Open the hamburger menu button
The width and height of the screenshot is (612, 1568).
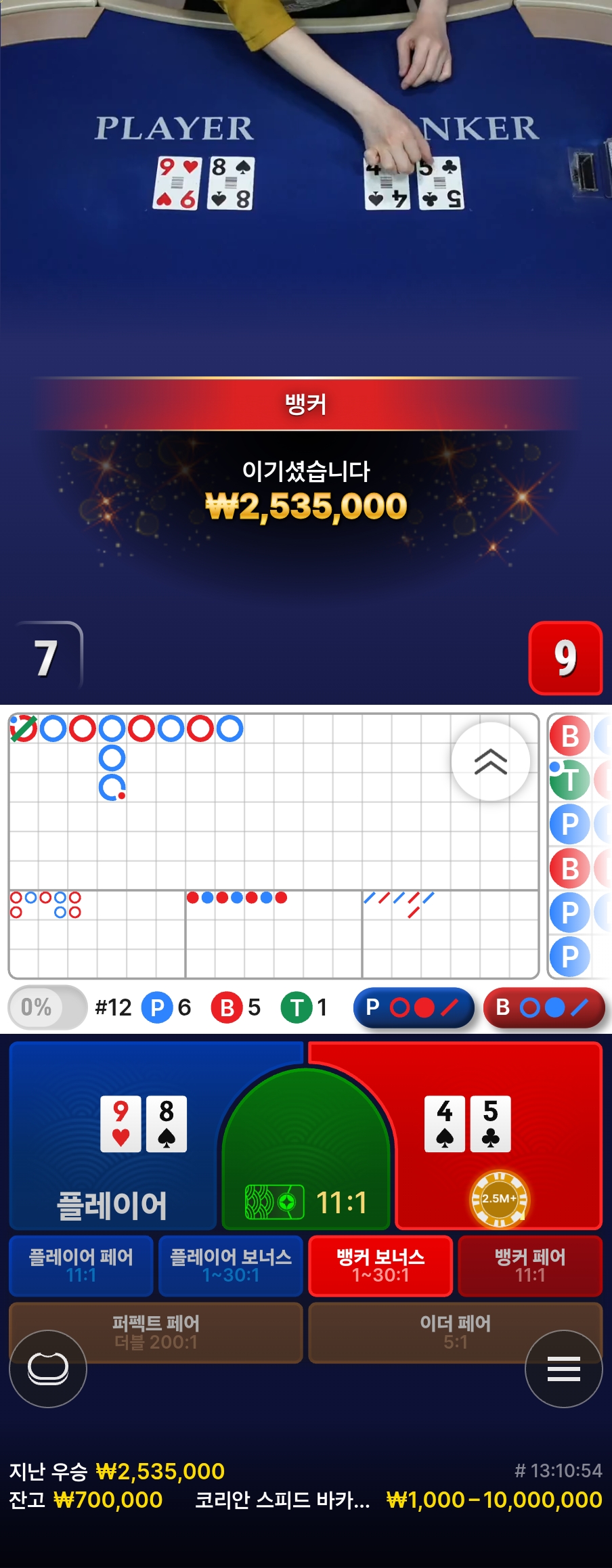click(x=563, y=1369)
